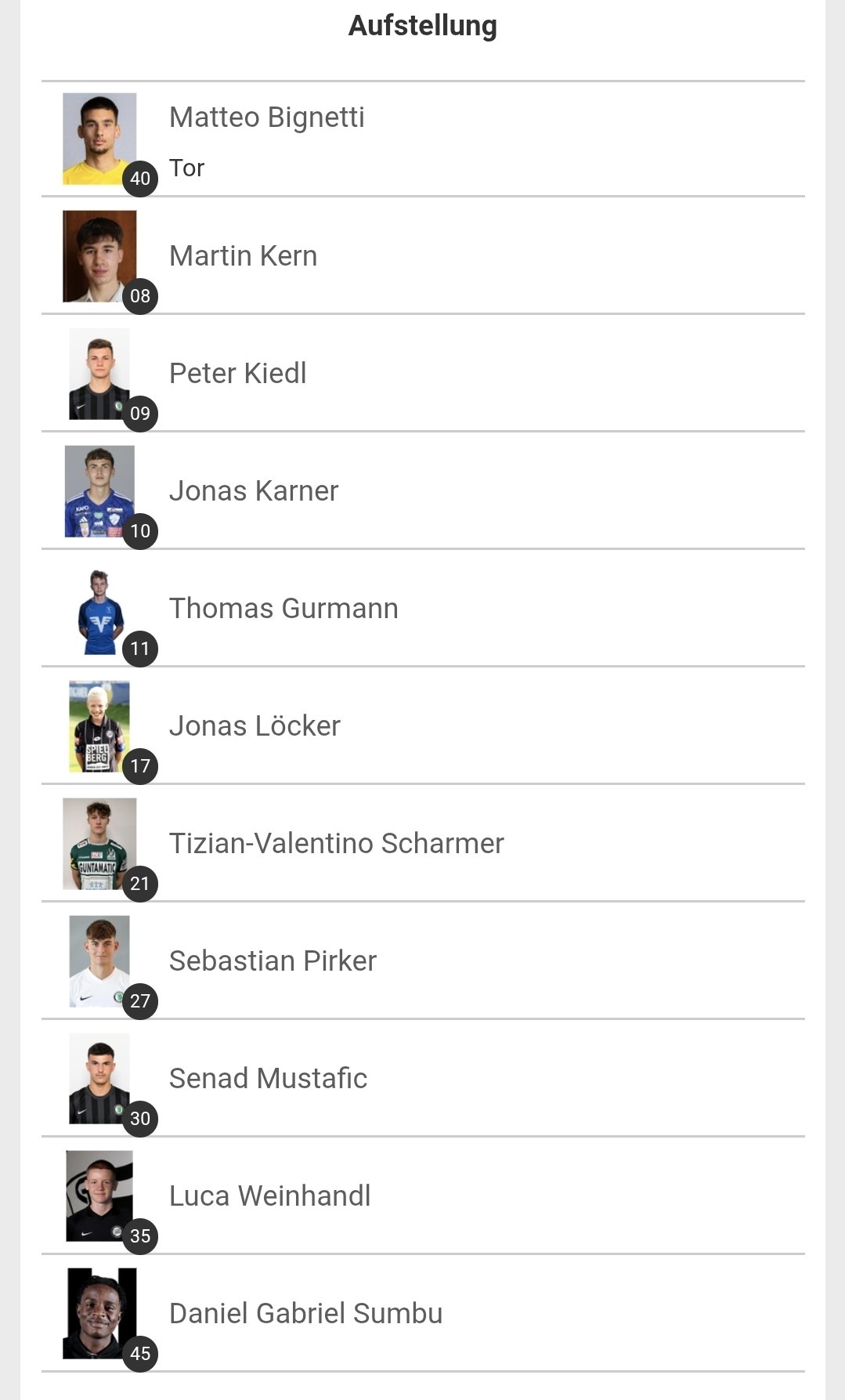
Task: View Sebastian Pirker's player page
Action: [423, 960]
